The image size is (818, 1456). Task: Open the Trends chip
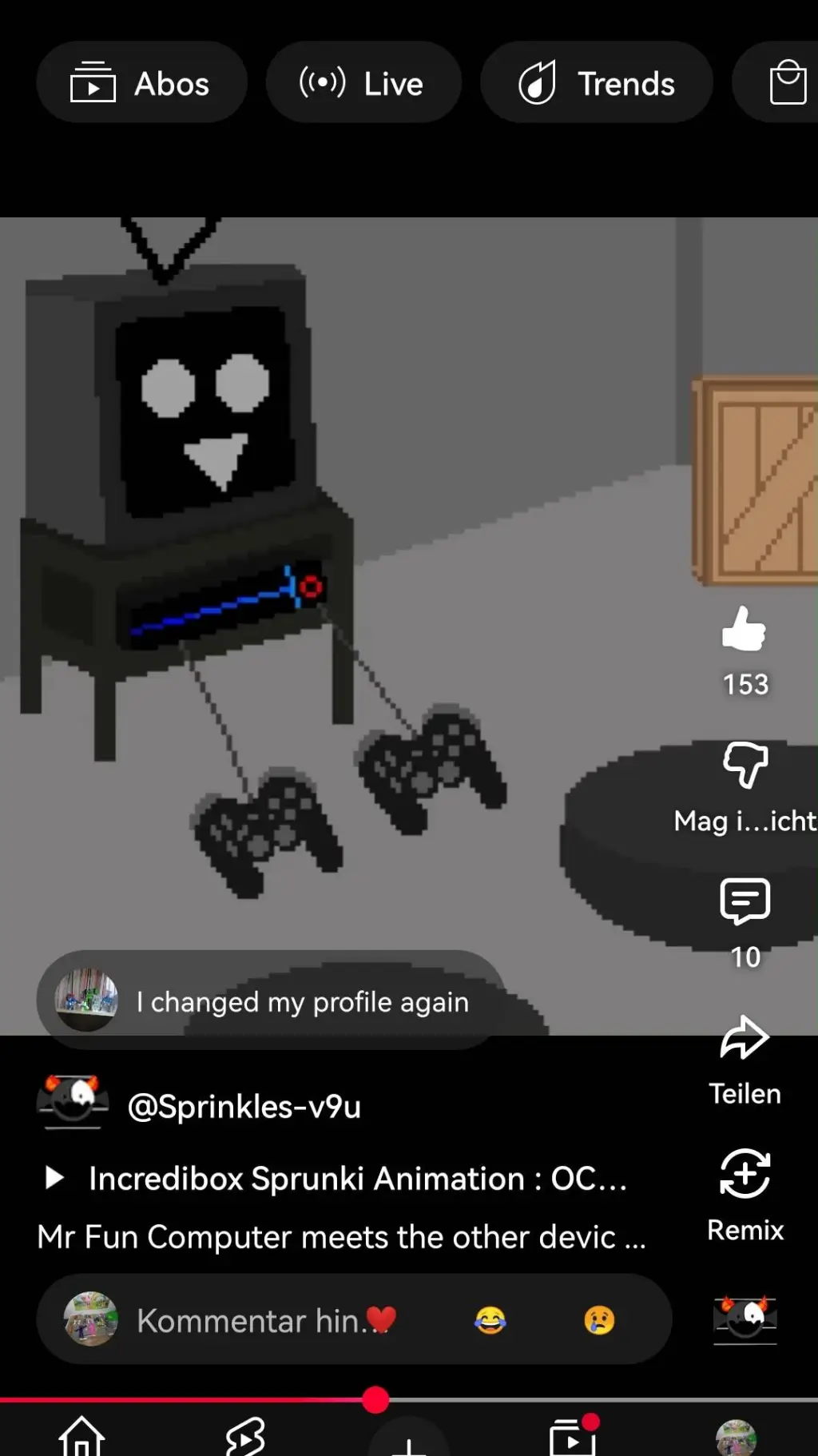coord(596,83)
